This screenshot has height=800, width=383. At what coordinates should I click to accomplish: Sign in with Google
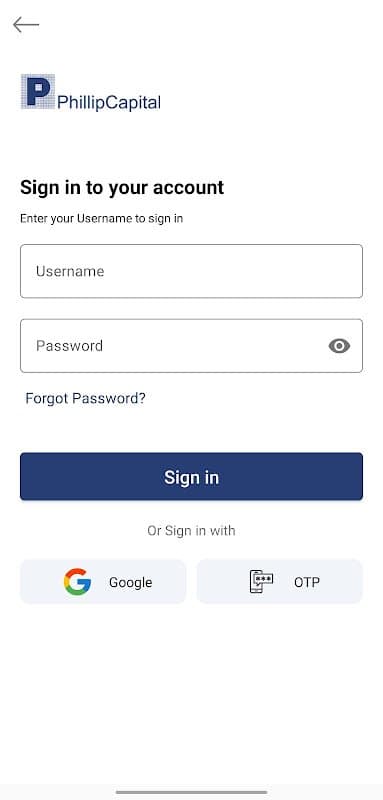(x=103, y=582)
